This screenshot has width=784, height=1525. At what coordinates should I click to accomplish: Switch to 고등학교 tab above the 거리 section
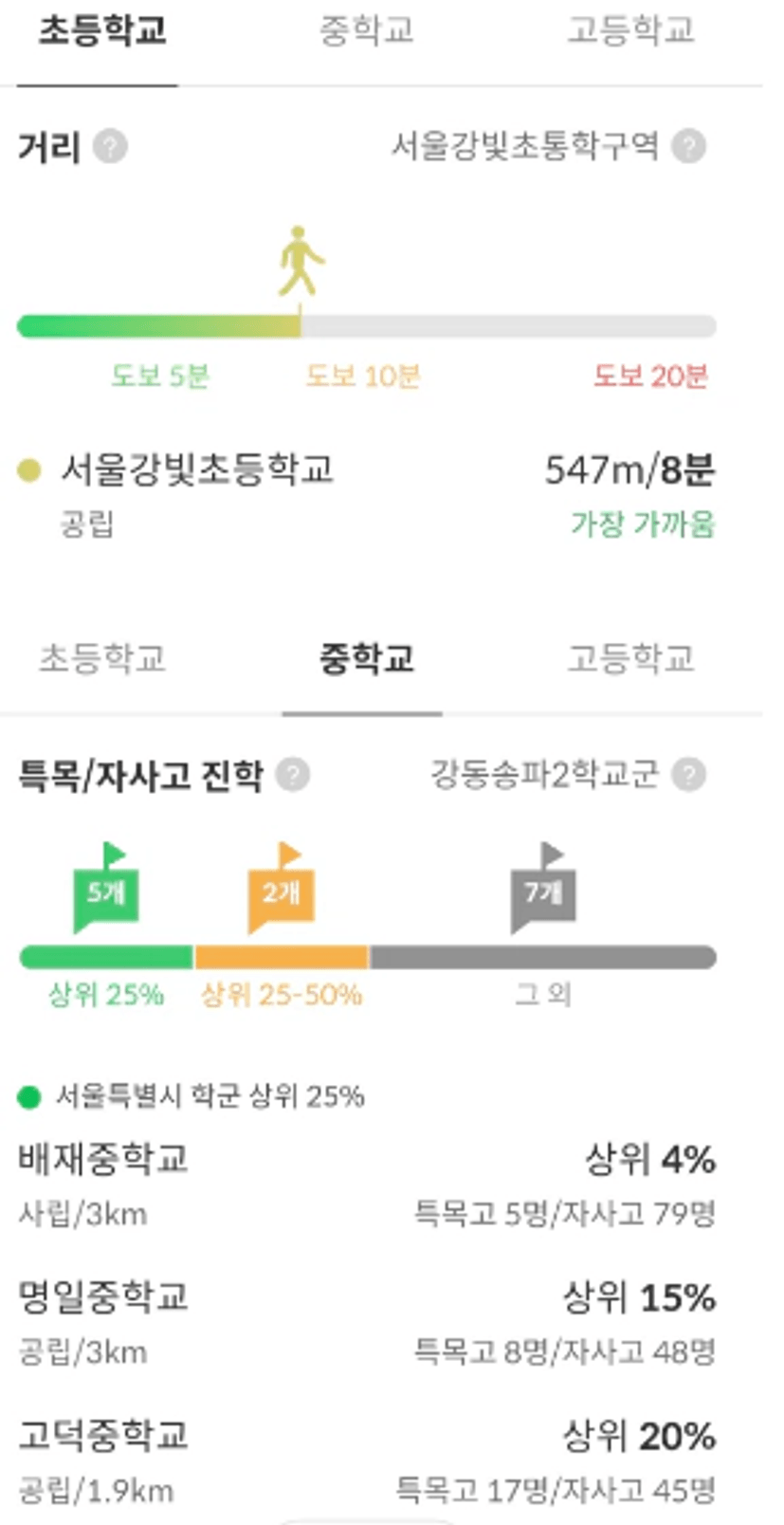tap(630, 31)
